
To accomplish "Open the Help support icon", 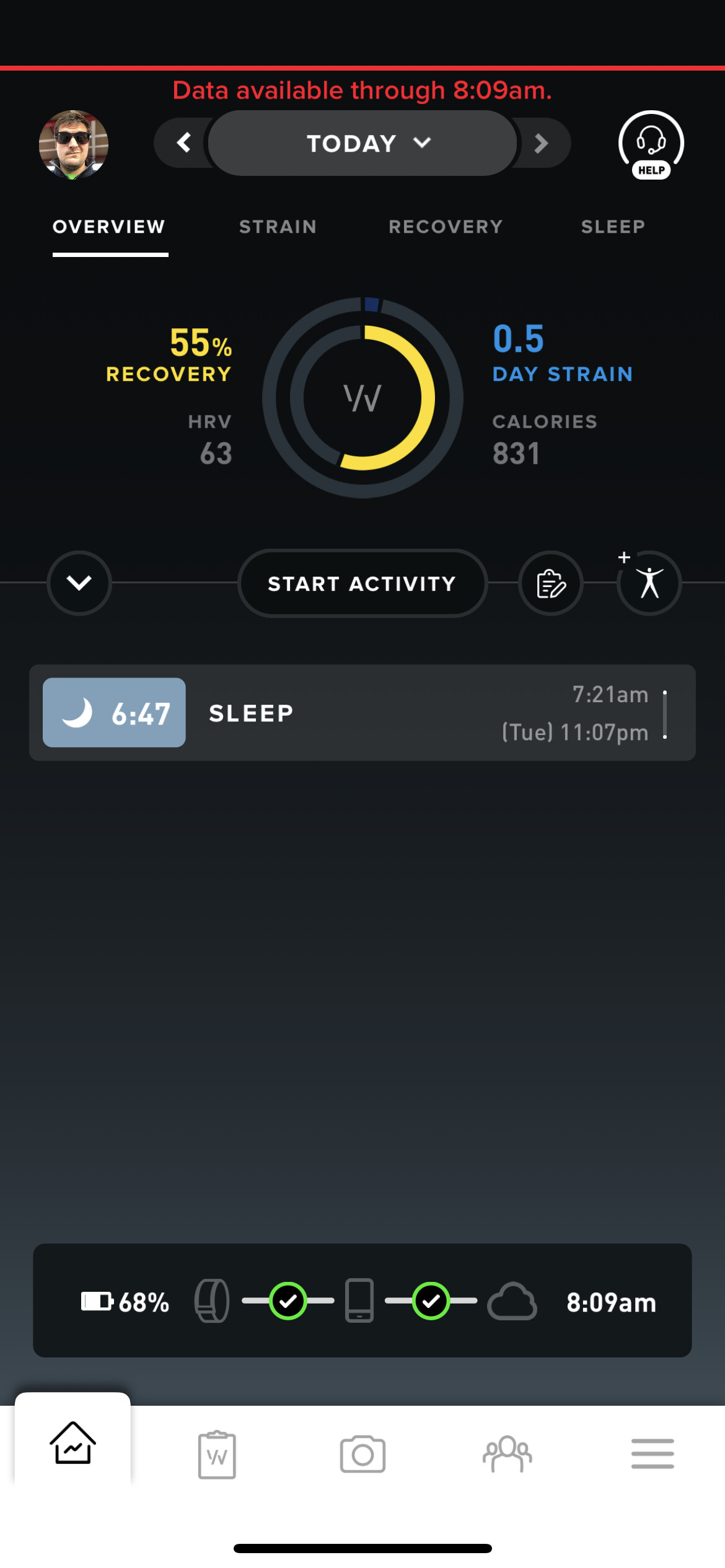I will (651, 145).
